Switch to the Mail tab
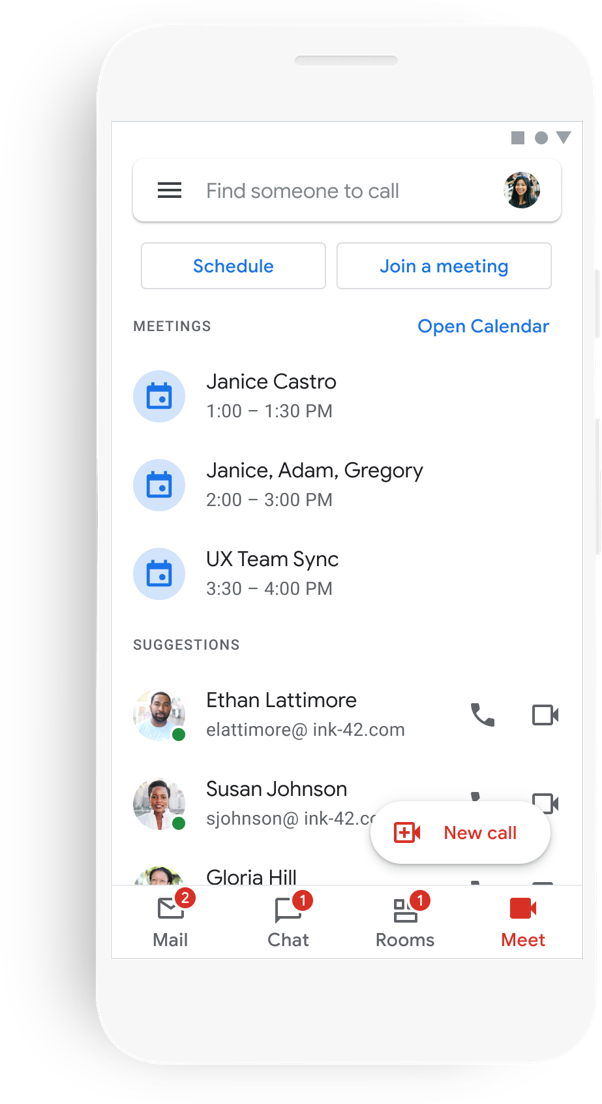 coord(170,922)
